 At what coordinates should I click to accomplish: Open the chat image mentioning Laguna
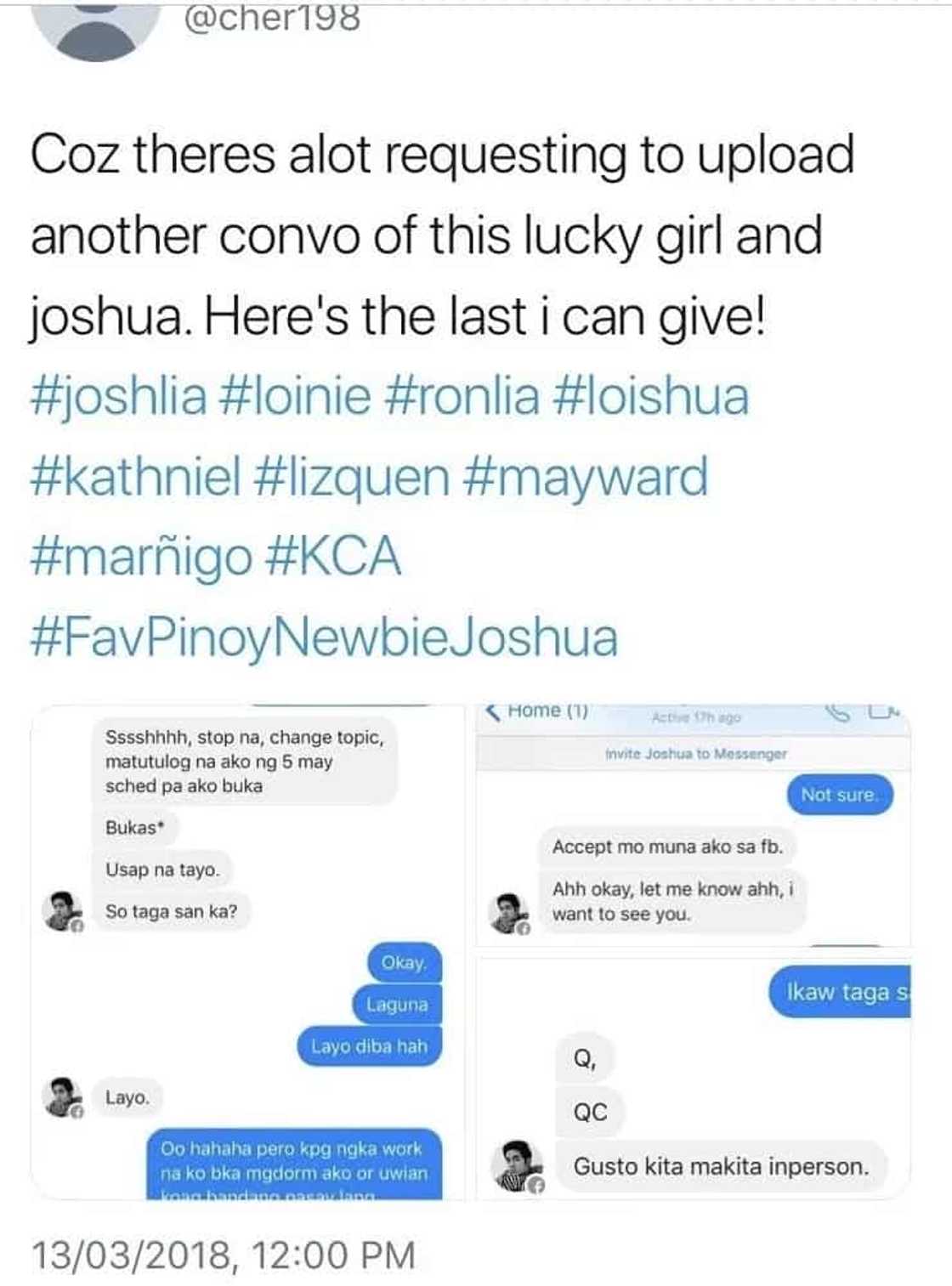coord(246,952)
